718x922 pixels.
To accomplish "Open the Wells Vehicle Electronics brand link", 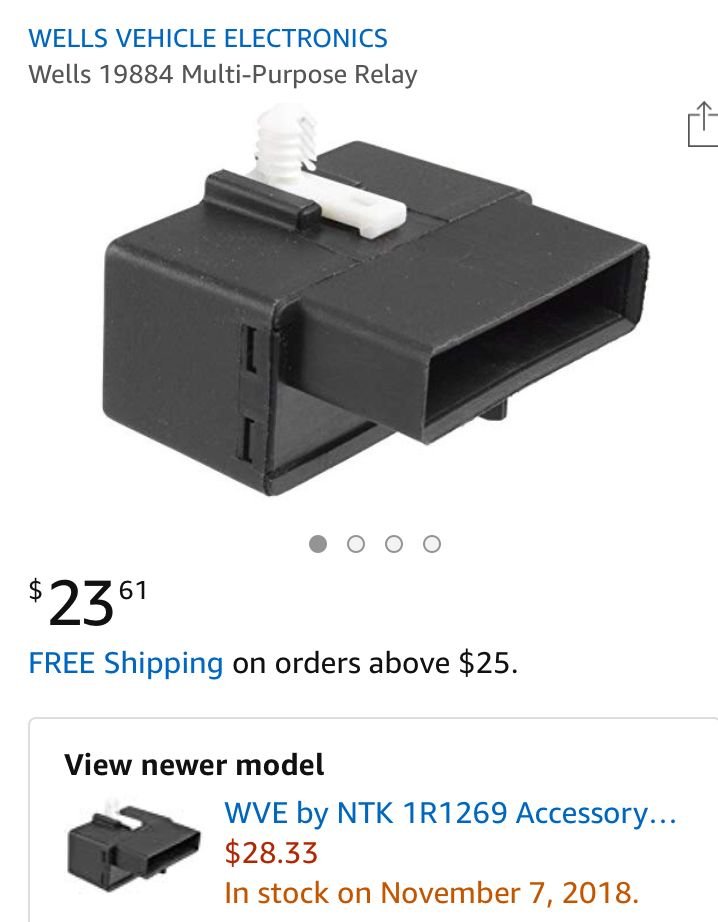I will click(x=208, y=39).
